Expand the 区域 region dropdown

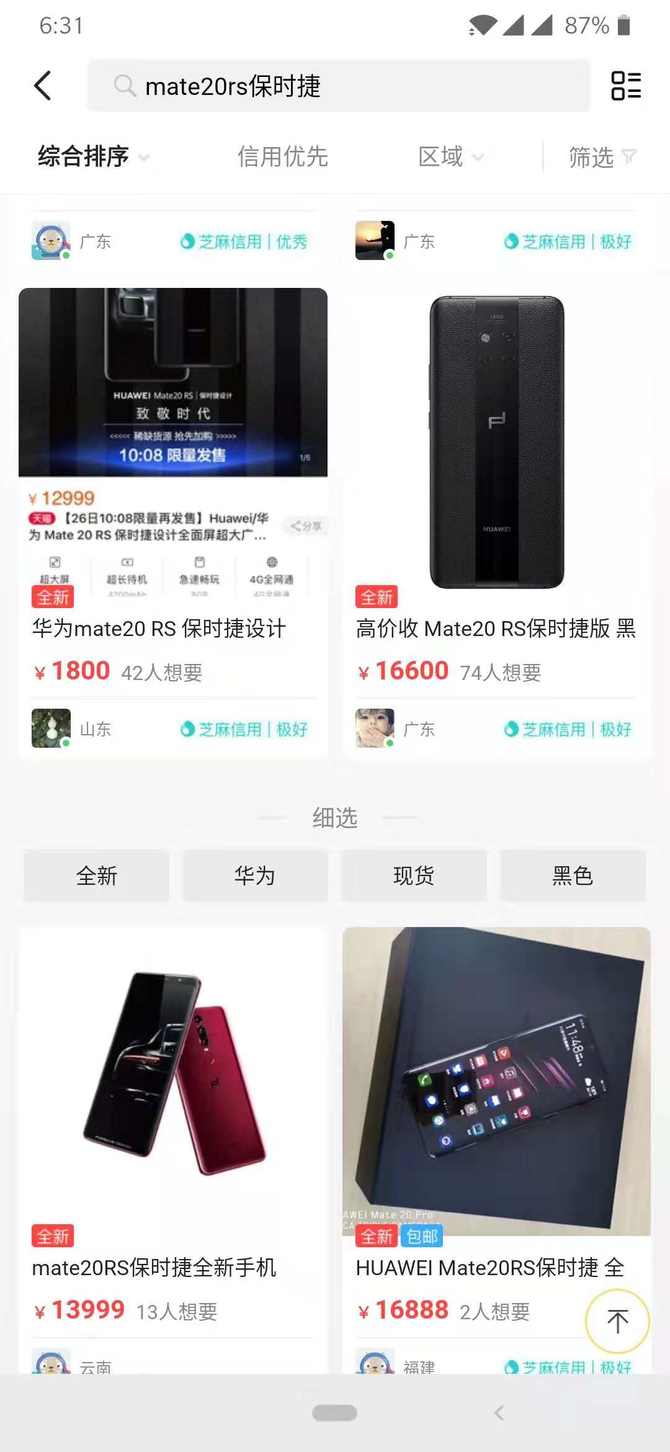(450, 157)
